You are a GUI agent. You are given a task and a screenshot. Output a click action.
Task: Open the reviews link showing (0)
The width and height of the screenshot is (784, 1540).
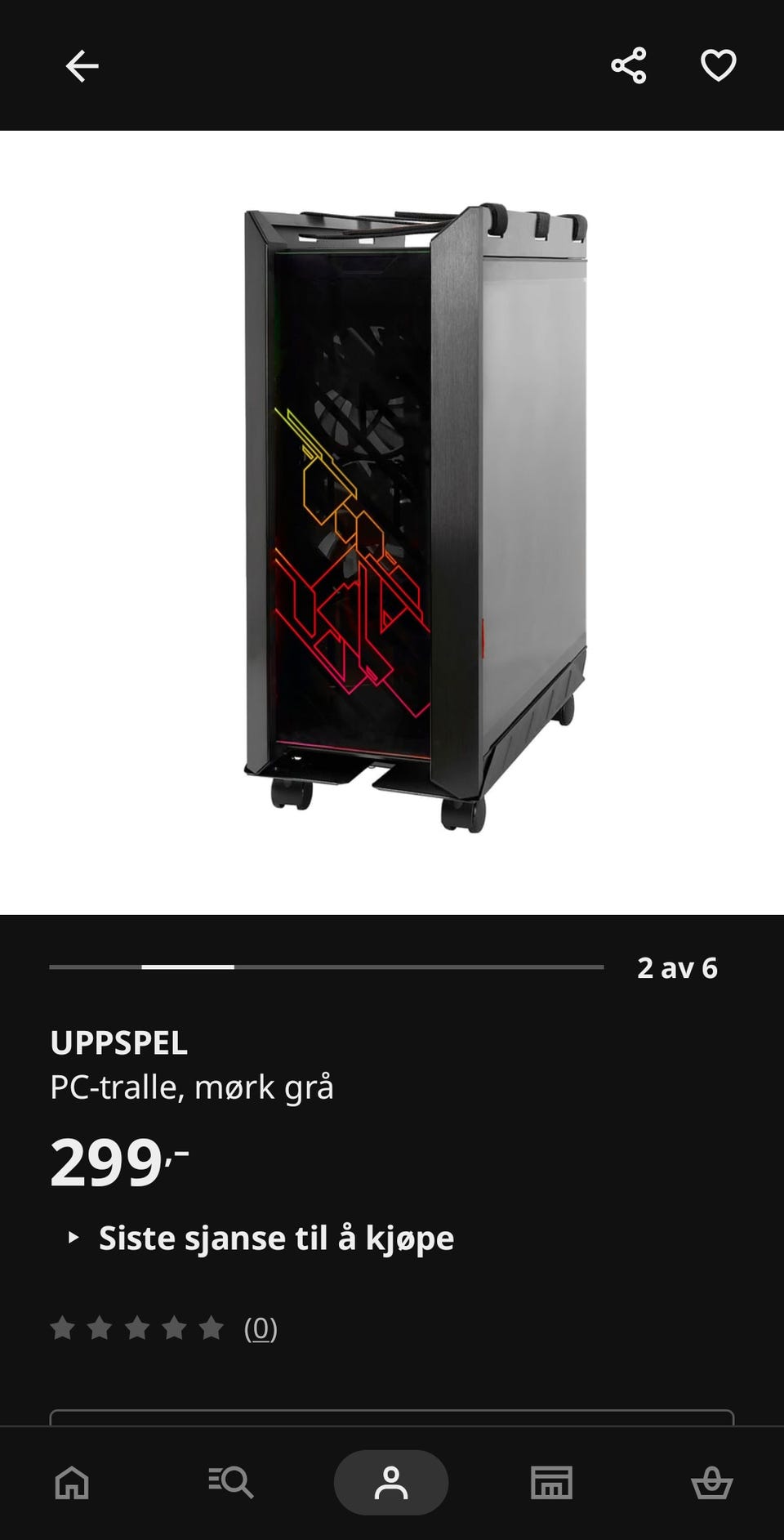point(261,1328)
